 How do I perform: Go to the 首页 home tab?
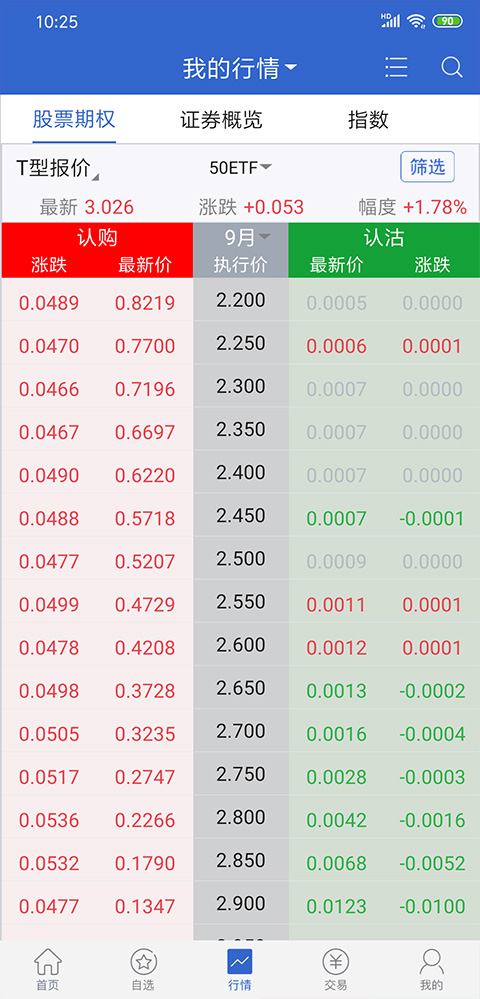48,970
